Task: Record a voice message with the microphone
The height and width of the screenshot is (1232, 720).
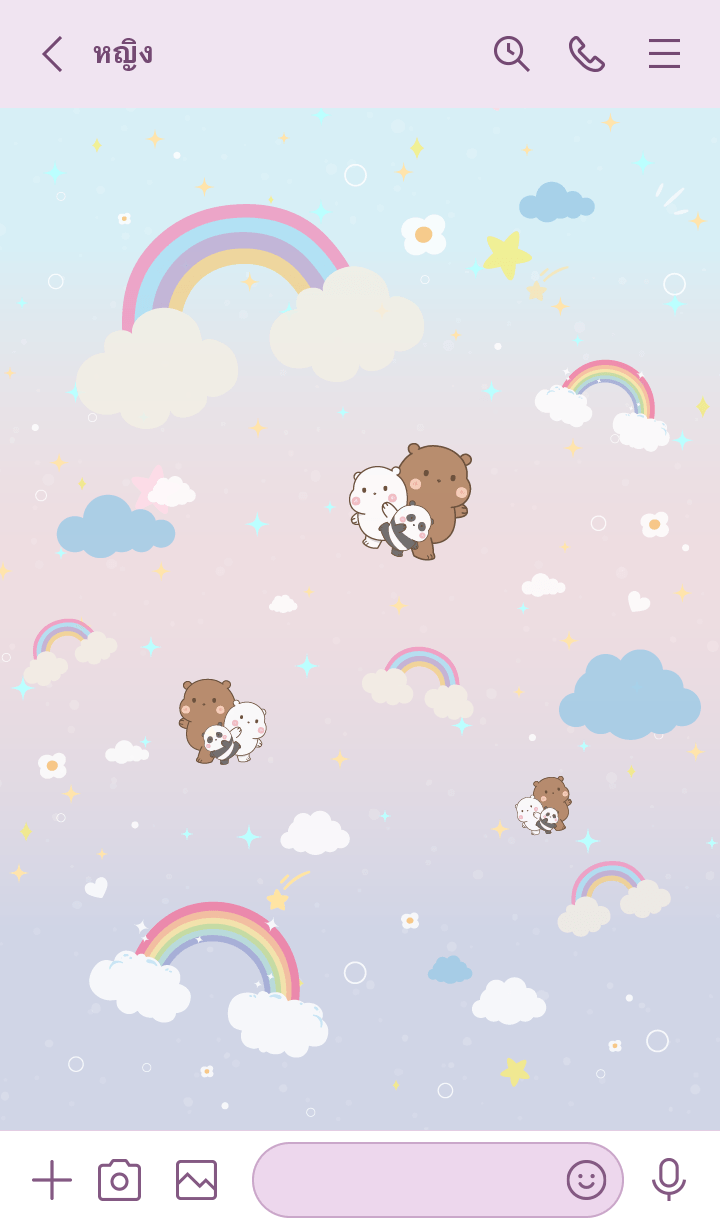Action: click(668, 1180)
